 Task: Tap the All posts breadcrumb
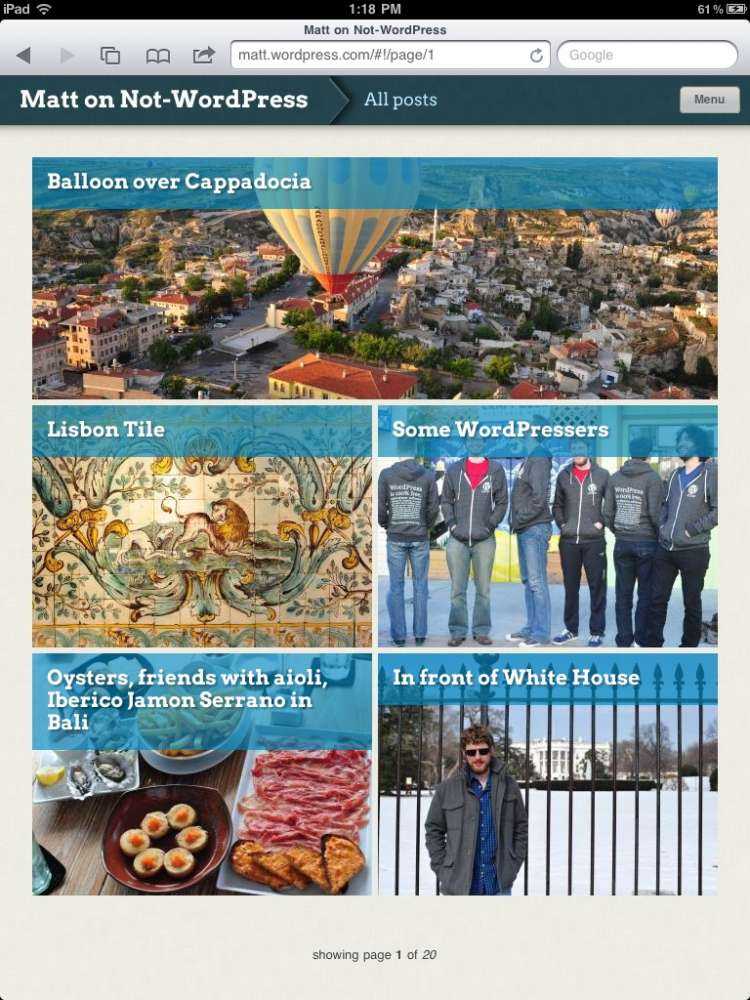click(400, 100)
